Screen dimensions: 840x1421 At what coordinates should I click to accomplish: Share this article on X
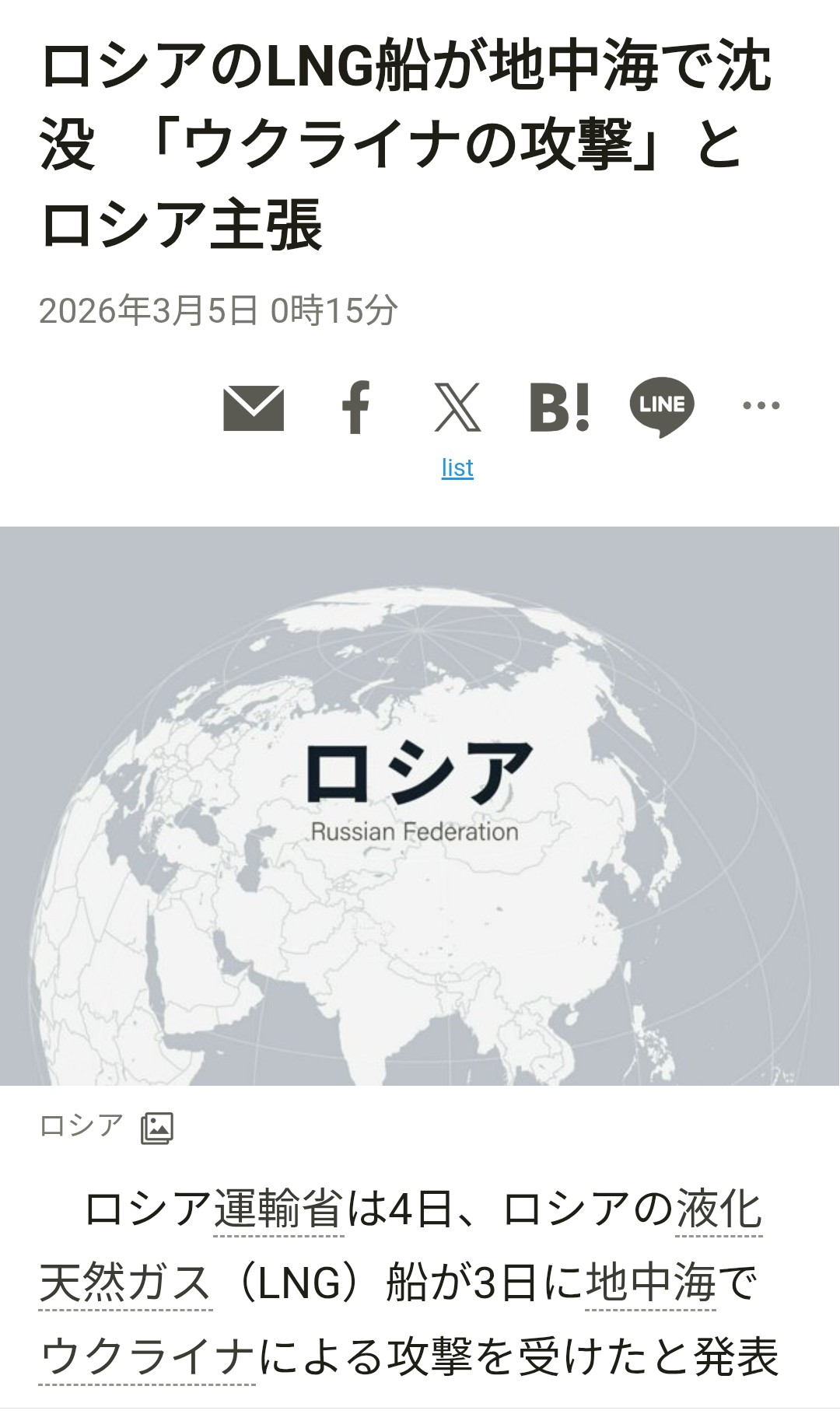457,407
